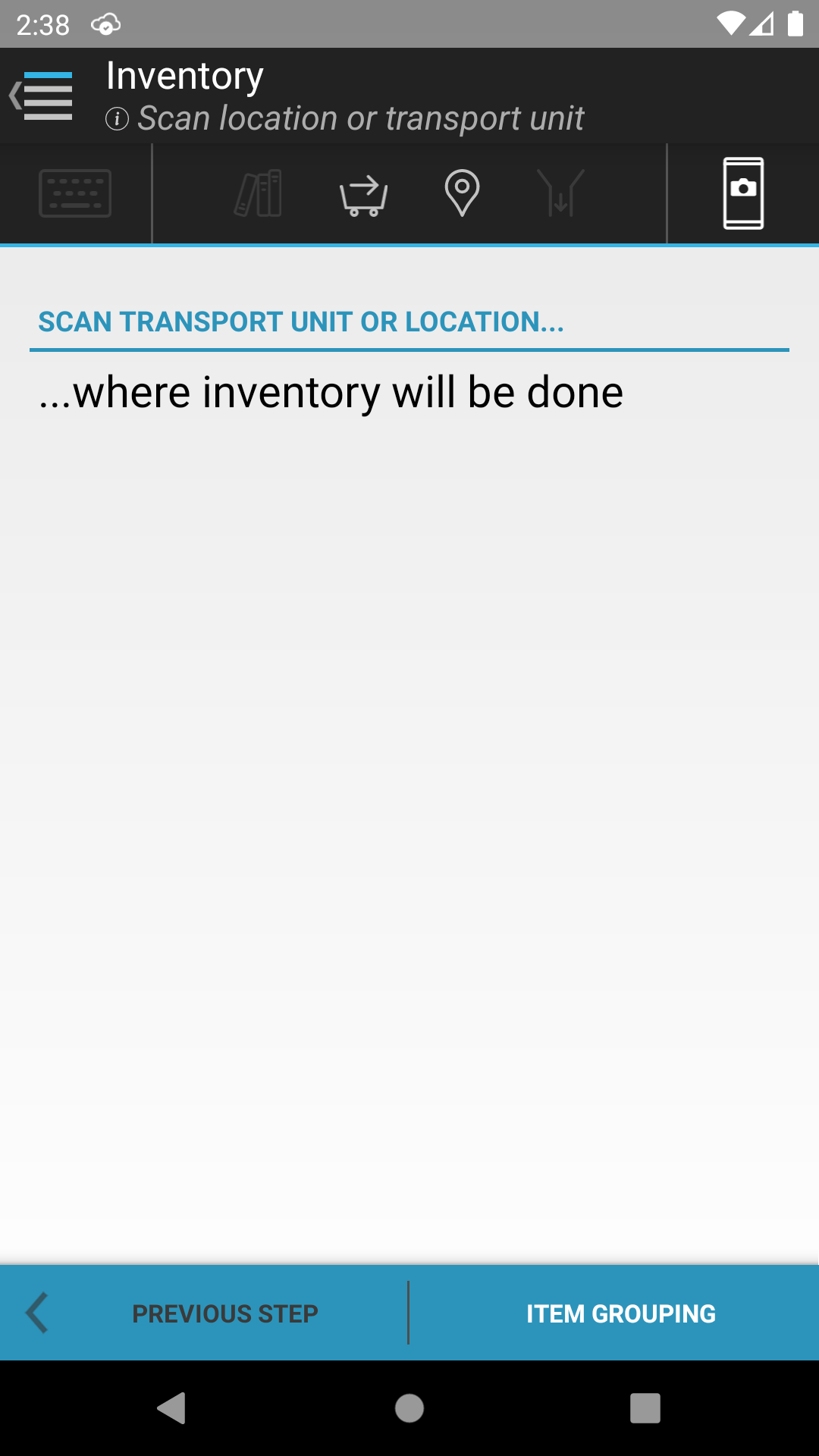
Task: Select the location pin icon
Action: point(462,193)
